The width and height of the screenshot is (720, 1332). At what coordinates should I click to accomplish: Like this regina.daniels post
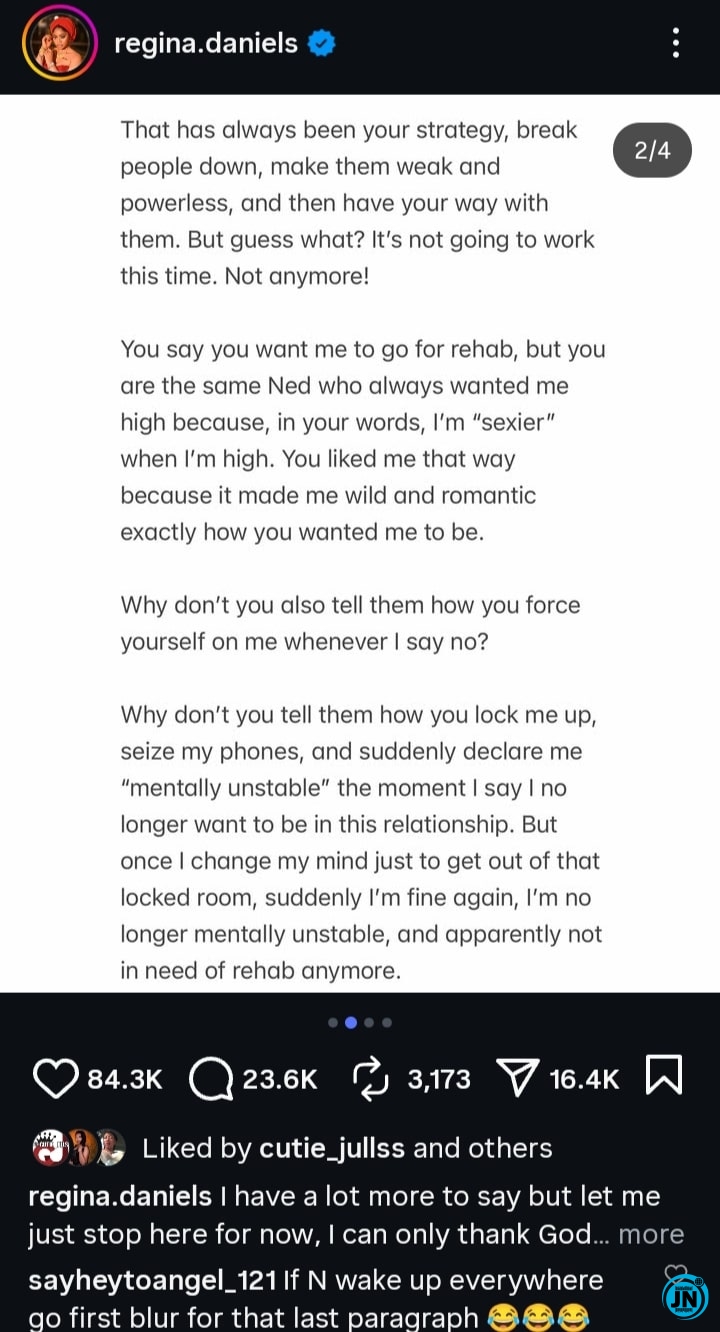(x=56, y=1079)
